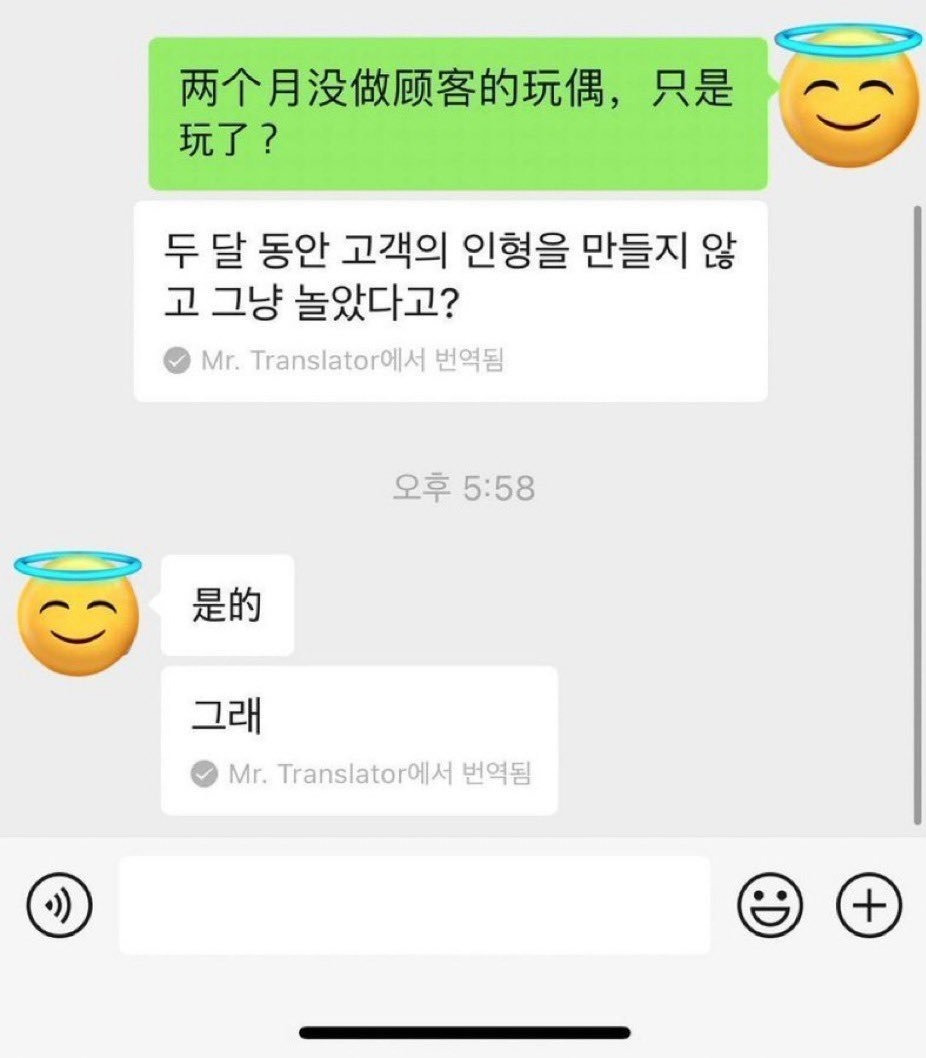This screenshot has height=1058, width=926.
Task: Open the contact's avatar beside 是的
Action: (78, 613)
